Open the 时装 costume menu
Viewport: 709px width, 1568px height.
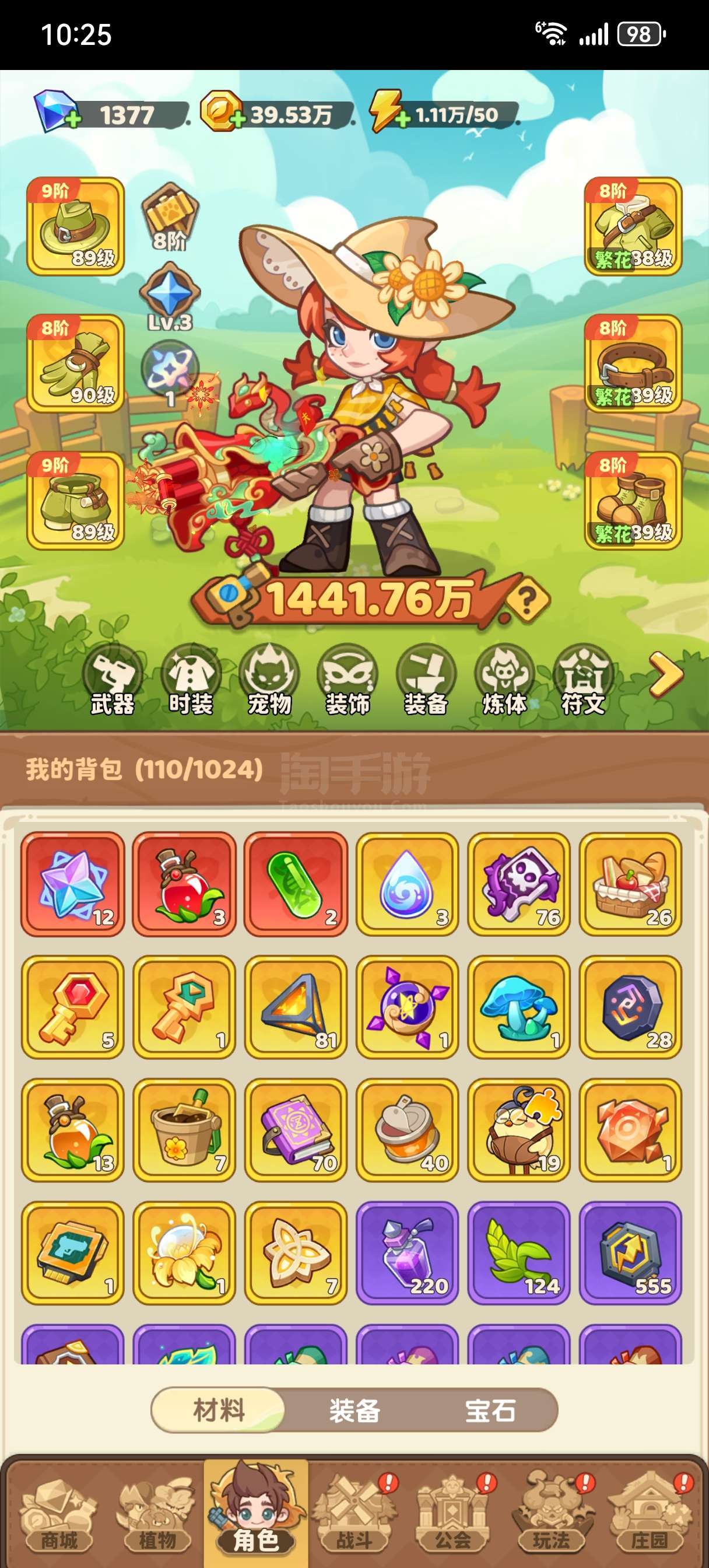point(191,680)
